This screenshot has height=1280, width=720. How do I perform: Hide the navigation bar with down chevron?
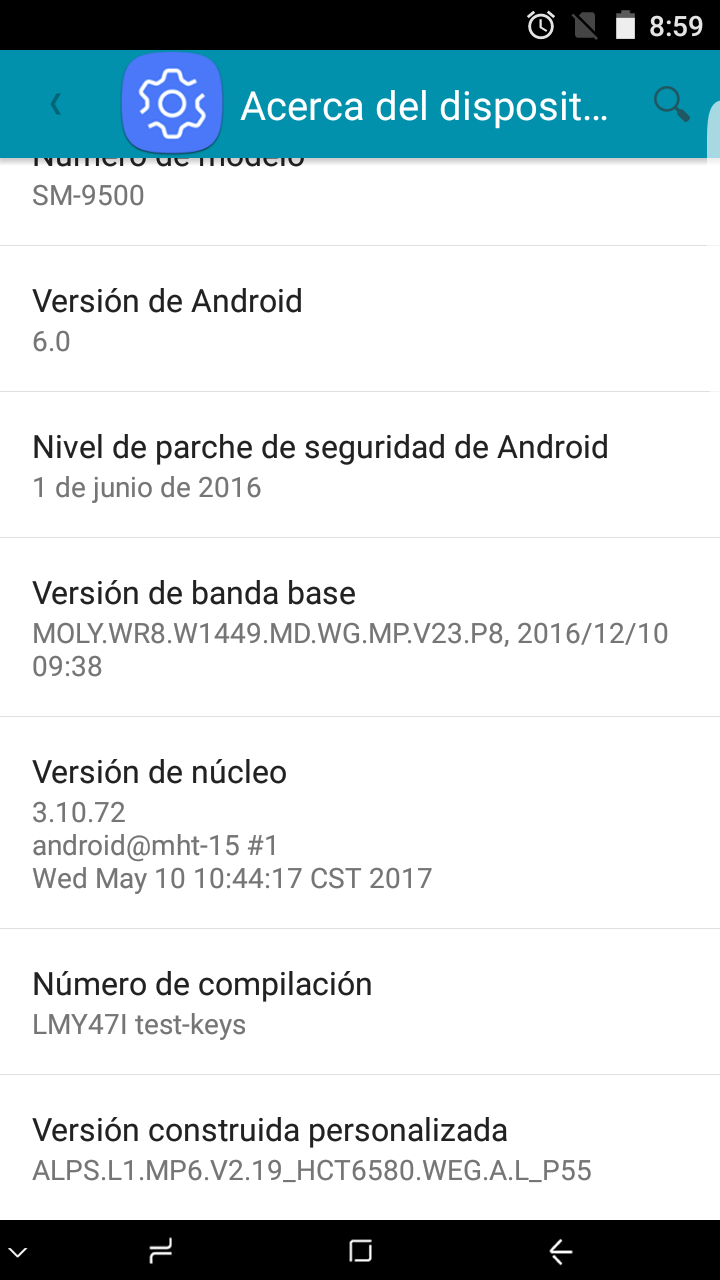18,1251
